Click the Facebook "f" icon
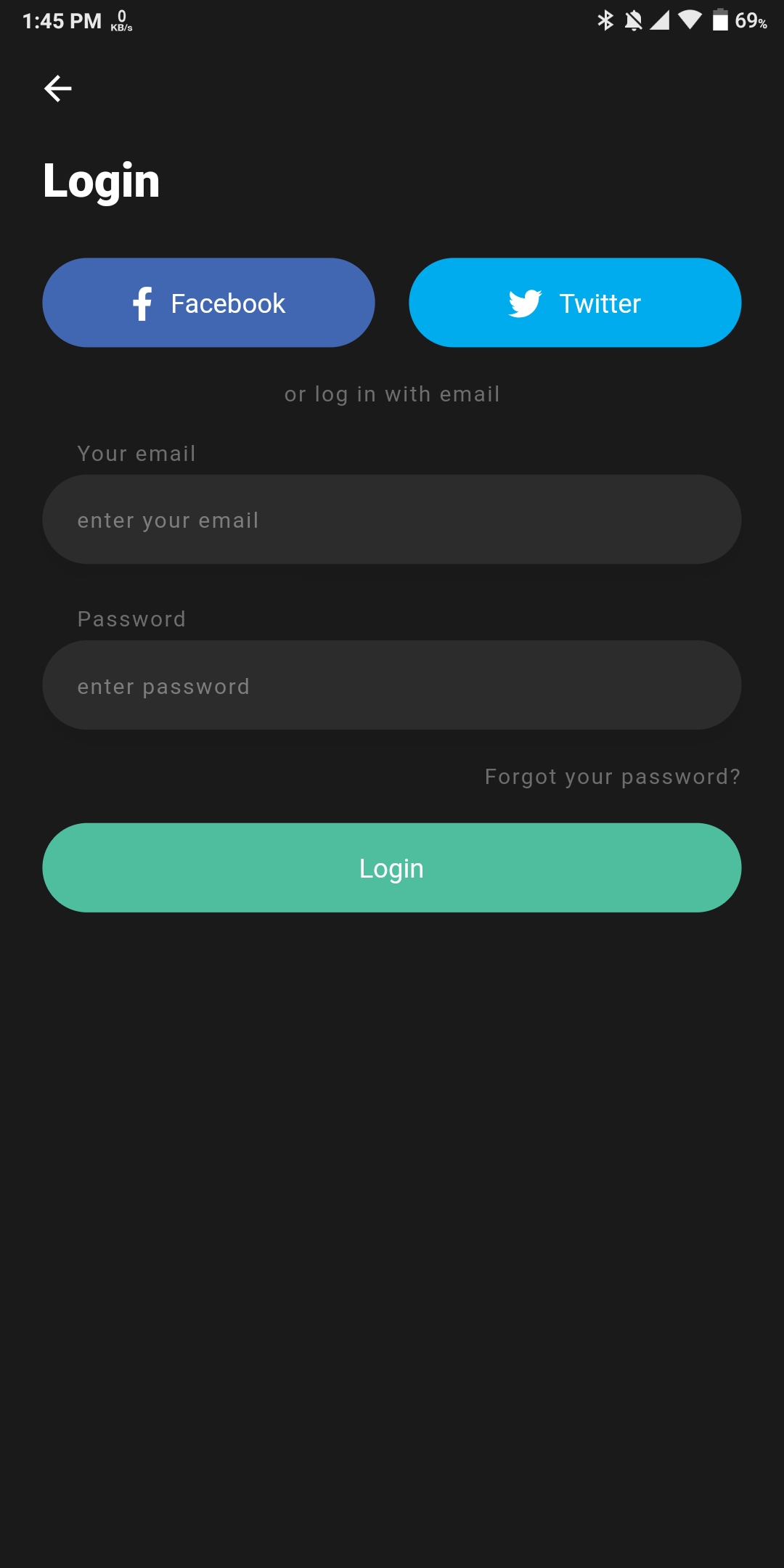Screen dimensions: 784x1568 (142, 303)
